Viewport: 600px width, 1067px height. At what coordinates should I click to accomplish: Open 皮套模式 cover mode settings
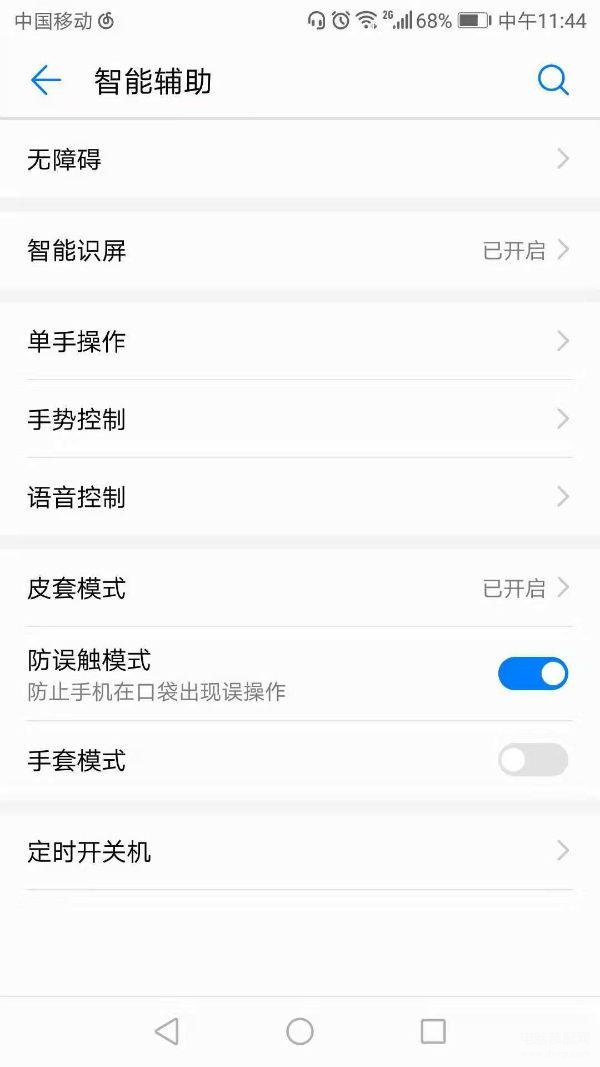[x=300, y=588]
